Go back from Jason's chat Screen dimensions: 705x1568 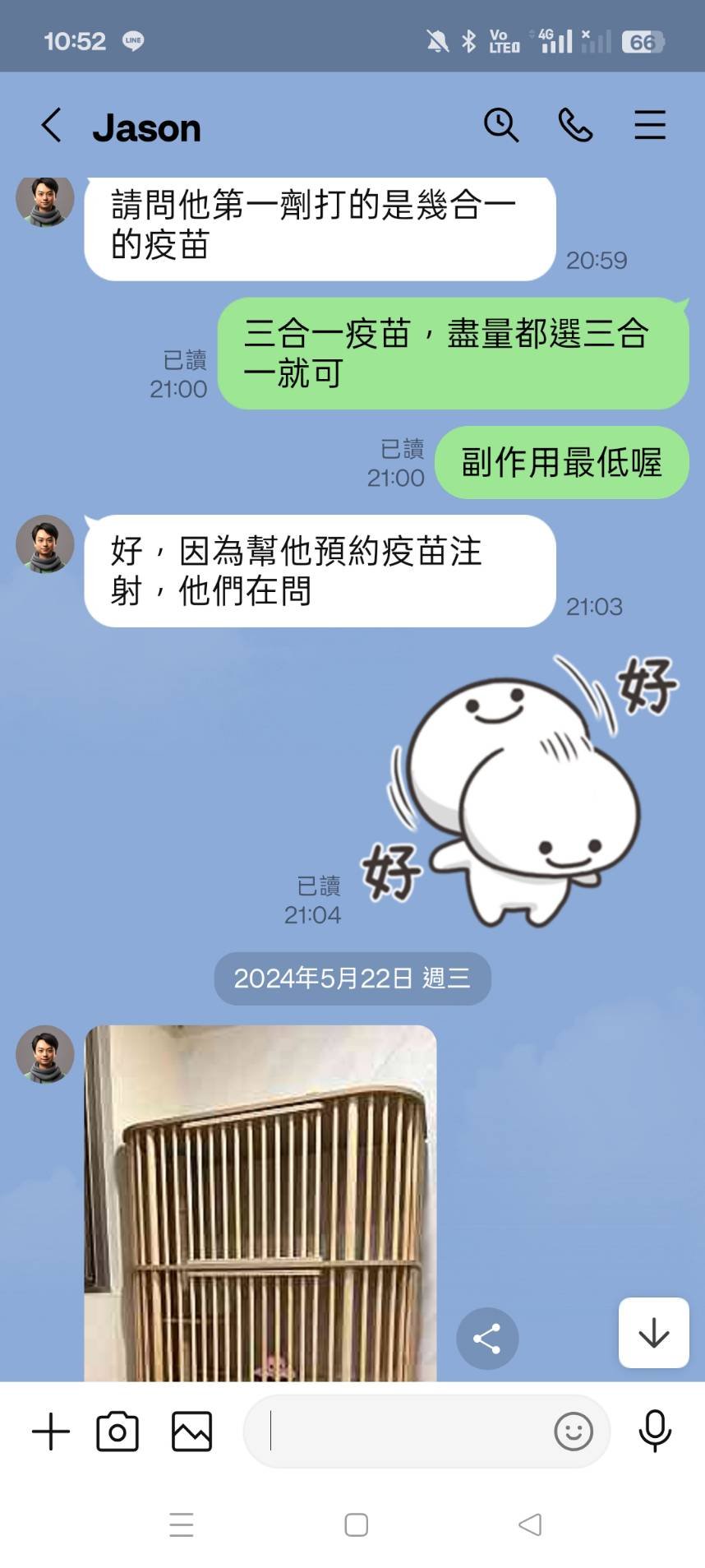click(51, 126)
